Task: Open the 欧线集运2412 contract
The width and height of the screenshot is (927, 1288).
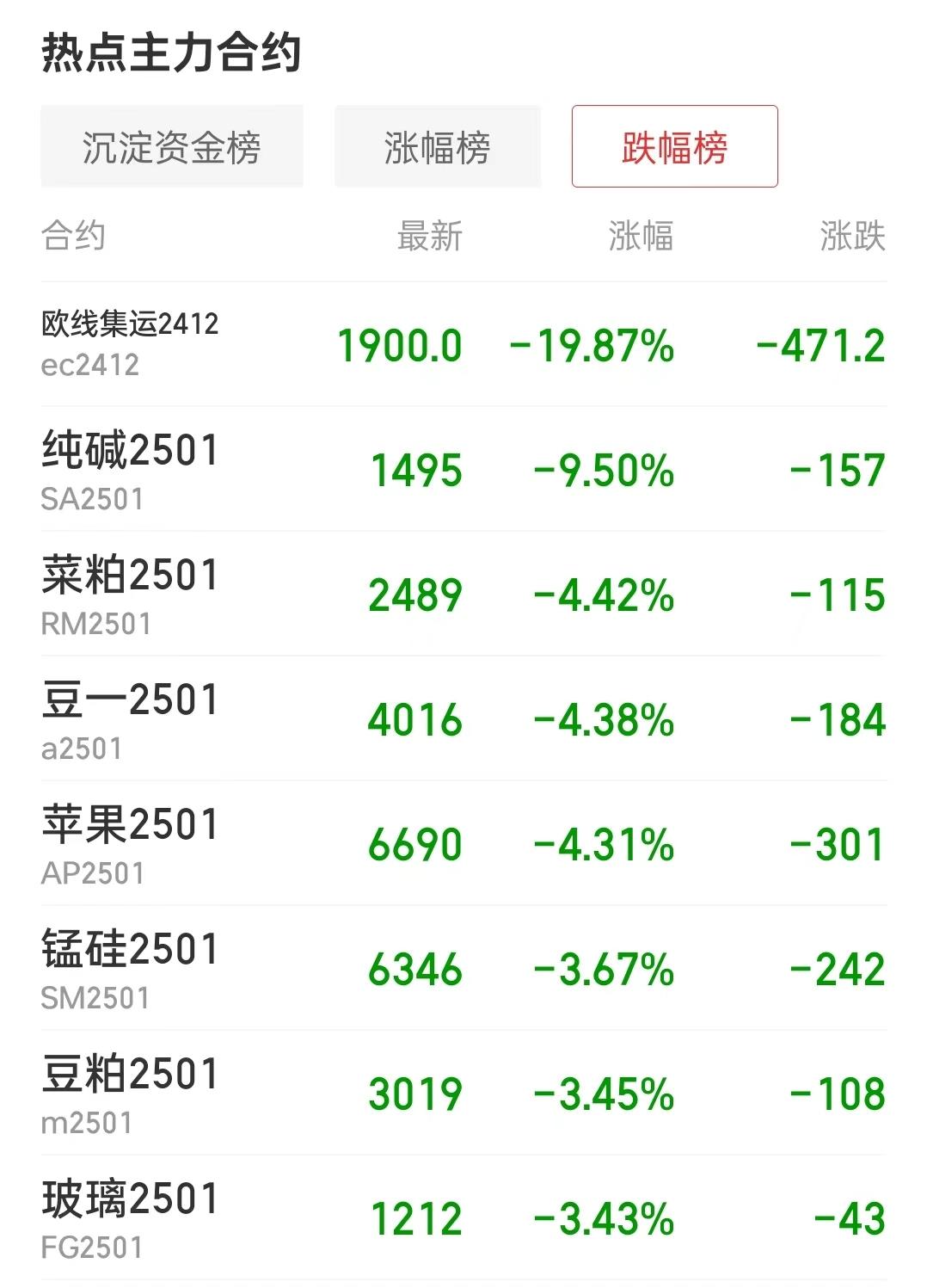Action: [130, 343]
